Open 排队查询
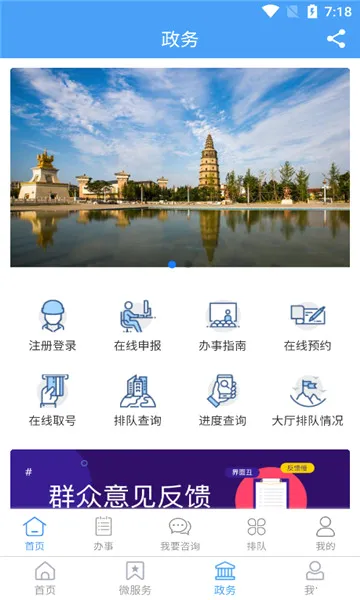The width and height of the screenshot is (360, 600). 138,401
